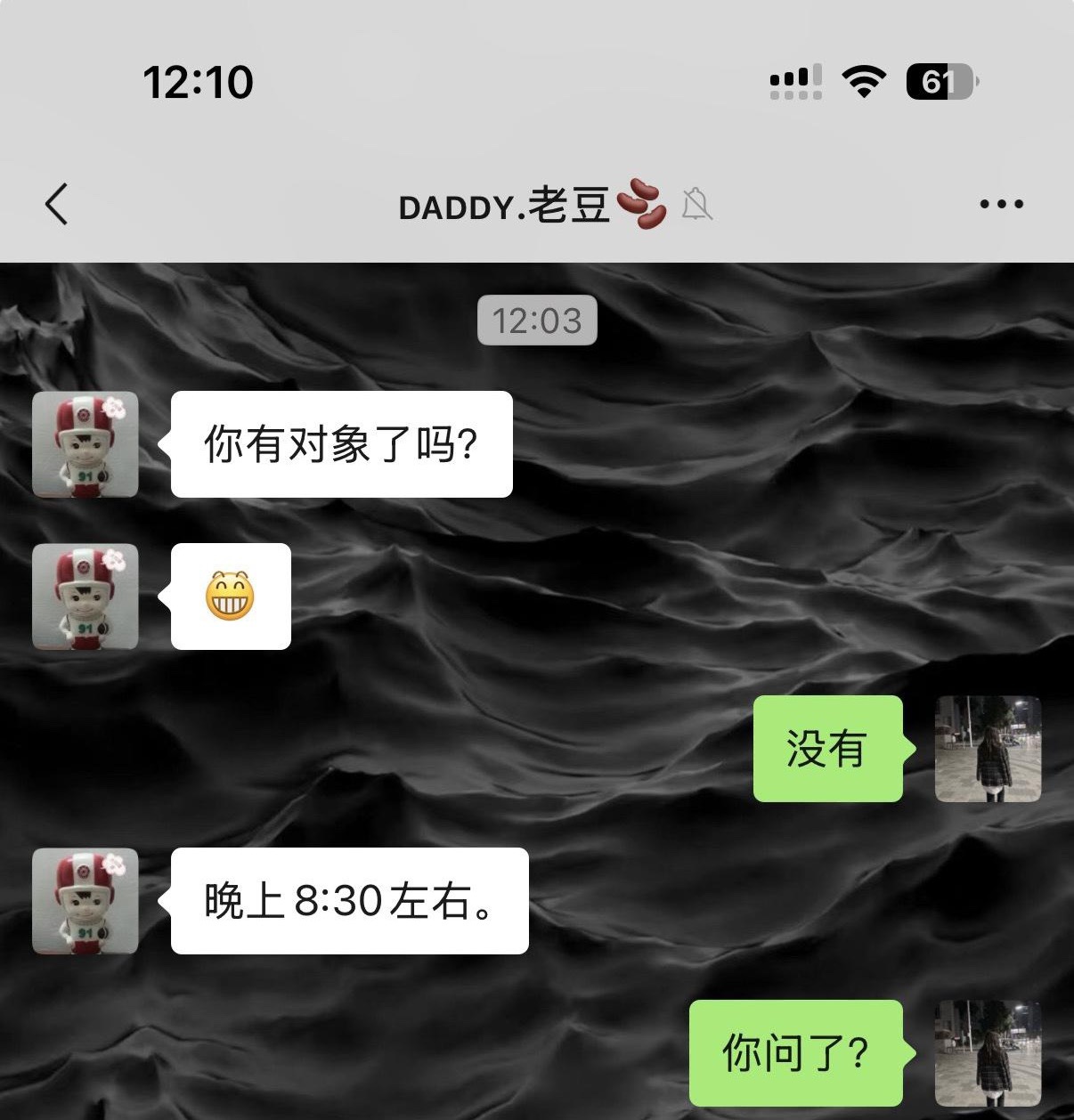Image resolution: width=1074 pixels, height=1120 pixels.
Task: Tap the contact's avatar beside the grinning emoji
Action: pos(85,597)
